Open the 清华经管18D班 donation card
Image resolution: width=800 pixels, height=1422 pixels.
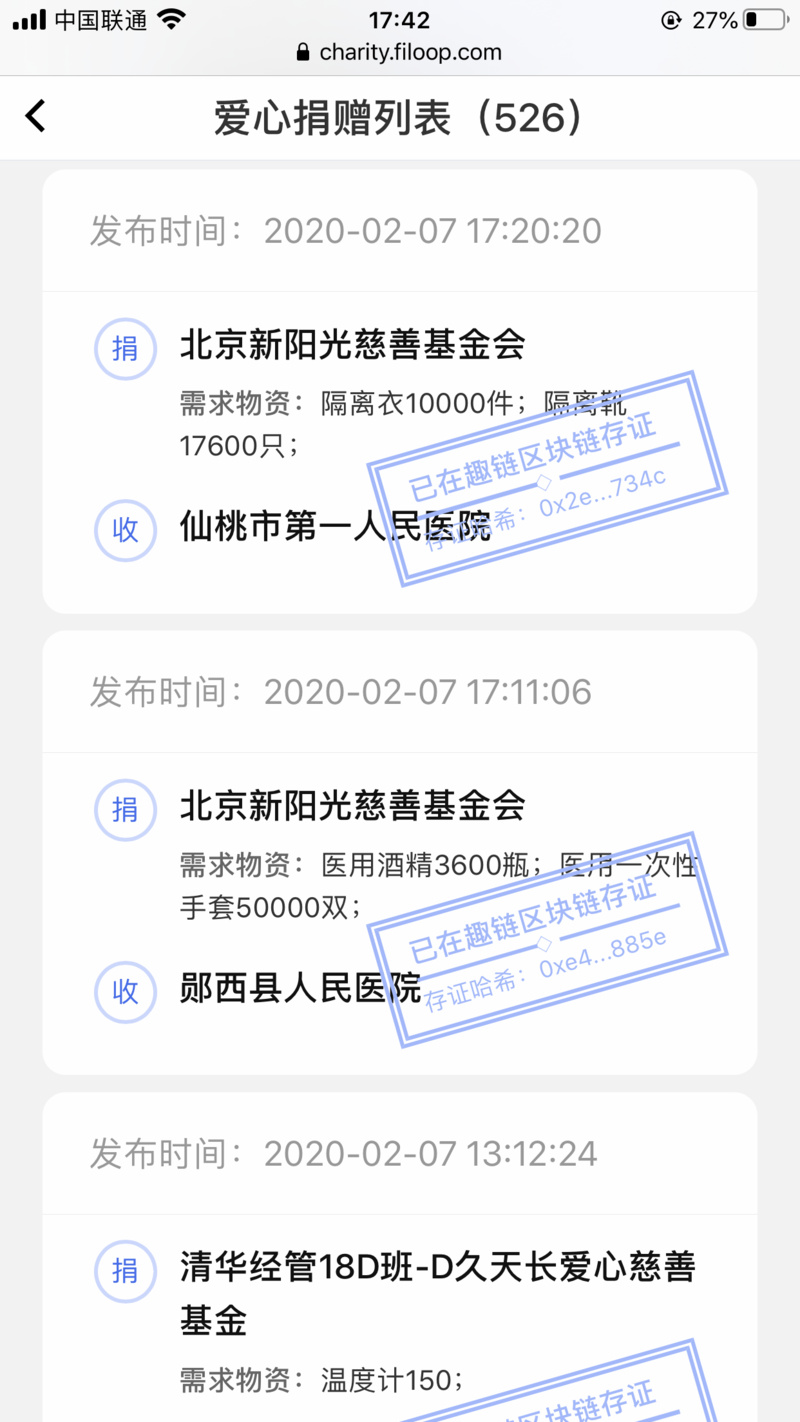(400, 1257)
